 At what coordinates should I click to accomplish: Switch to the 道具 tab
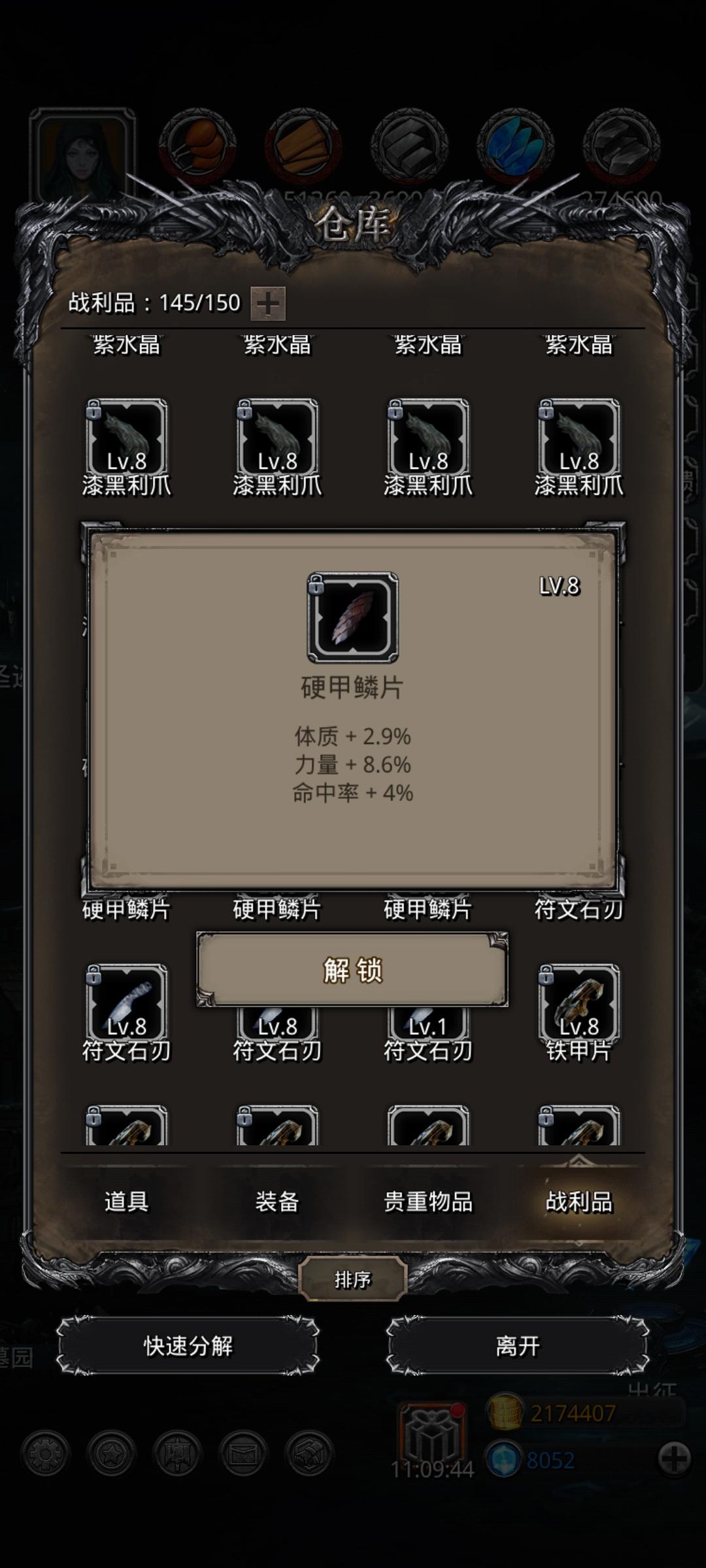[x=129, y=1200]
